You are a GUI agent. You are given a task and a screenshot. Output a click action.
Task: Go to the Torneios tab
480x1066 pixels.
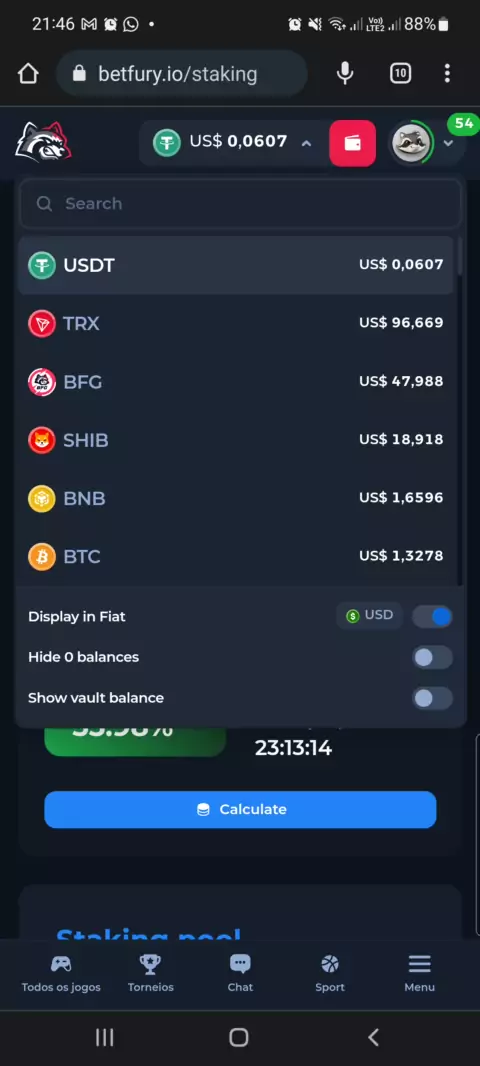150,974
